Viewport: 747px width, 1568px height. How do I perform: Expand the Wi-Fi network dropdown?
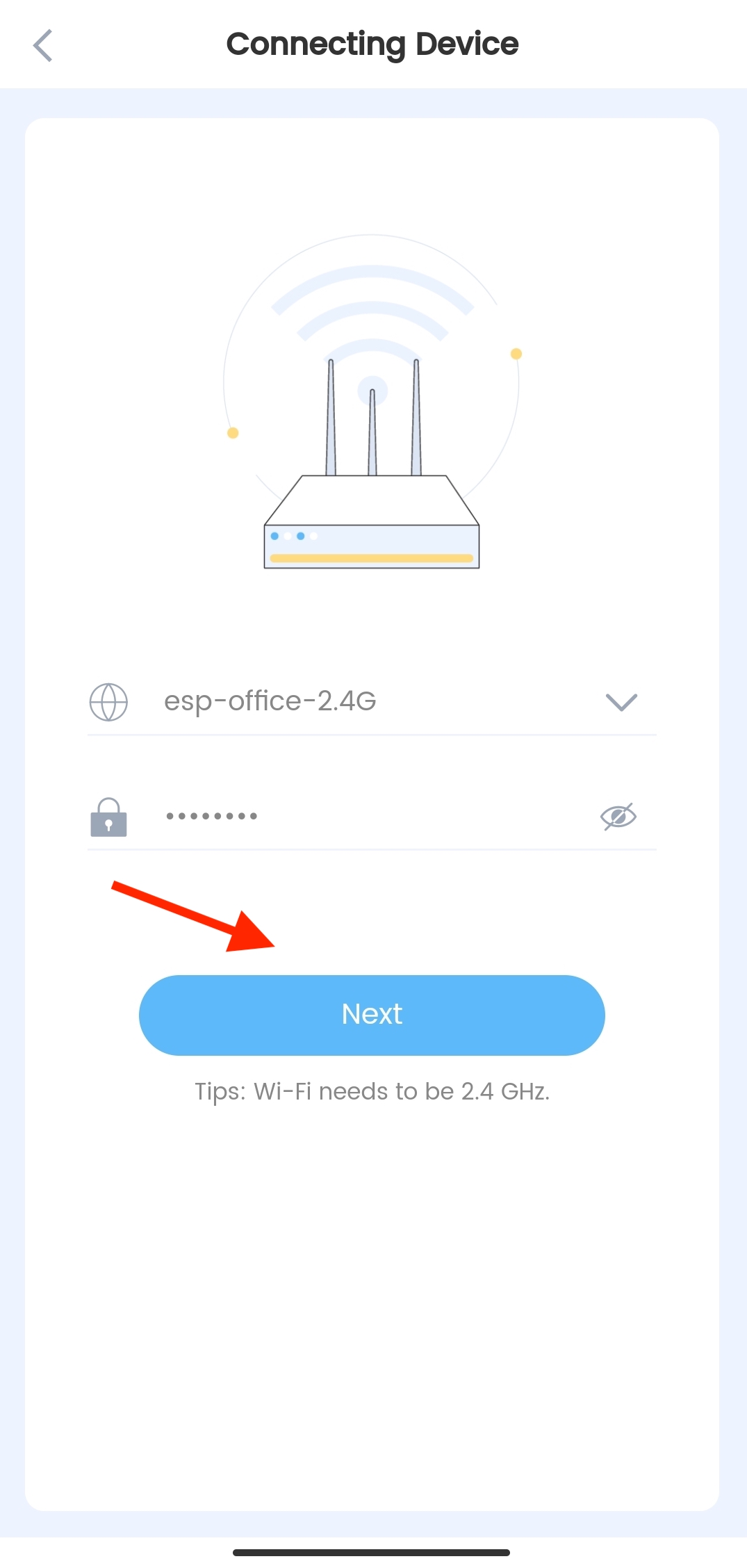[621, 702]
